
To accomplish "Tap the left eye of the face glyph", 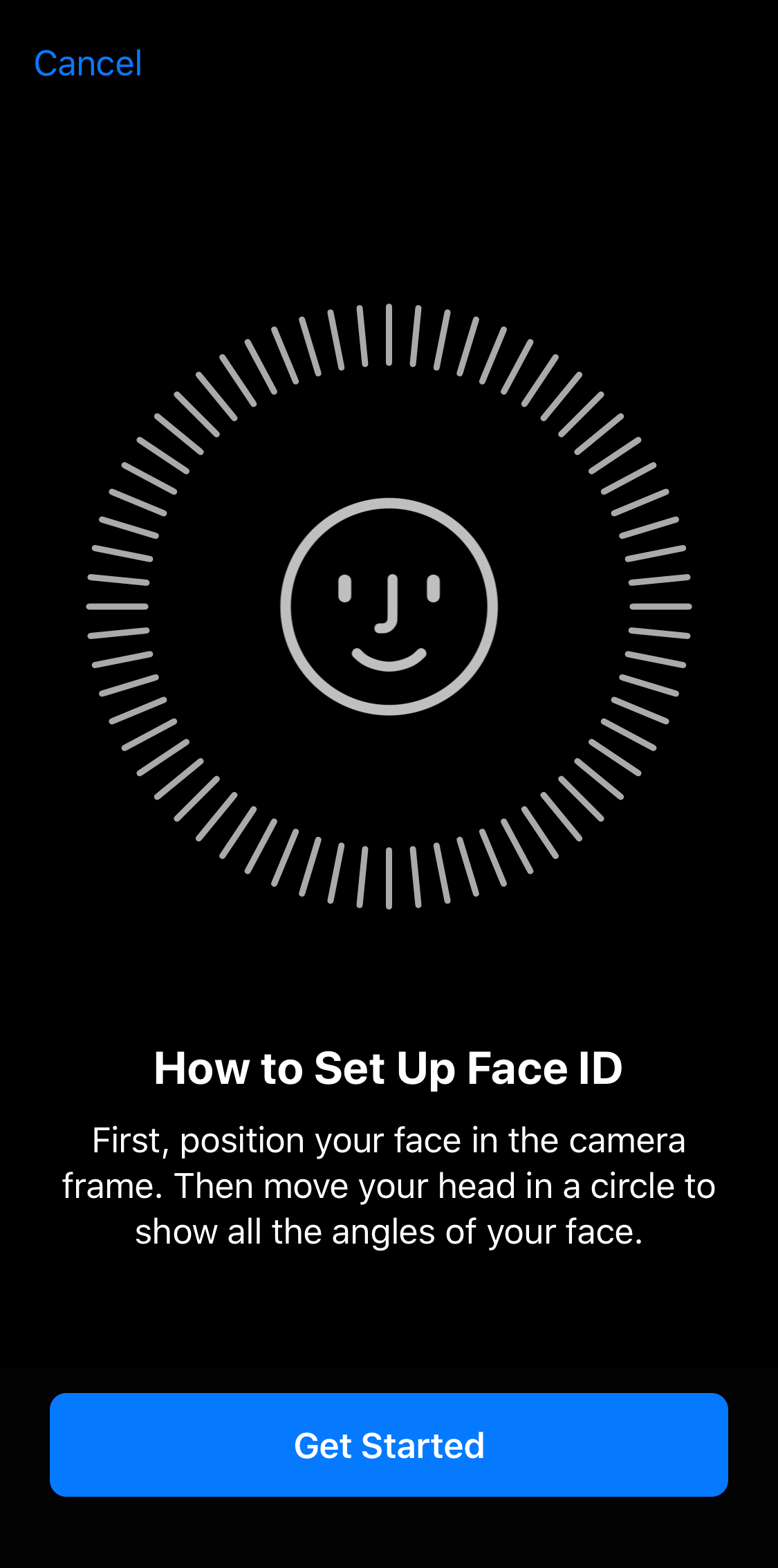I will point(343,587).
